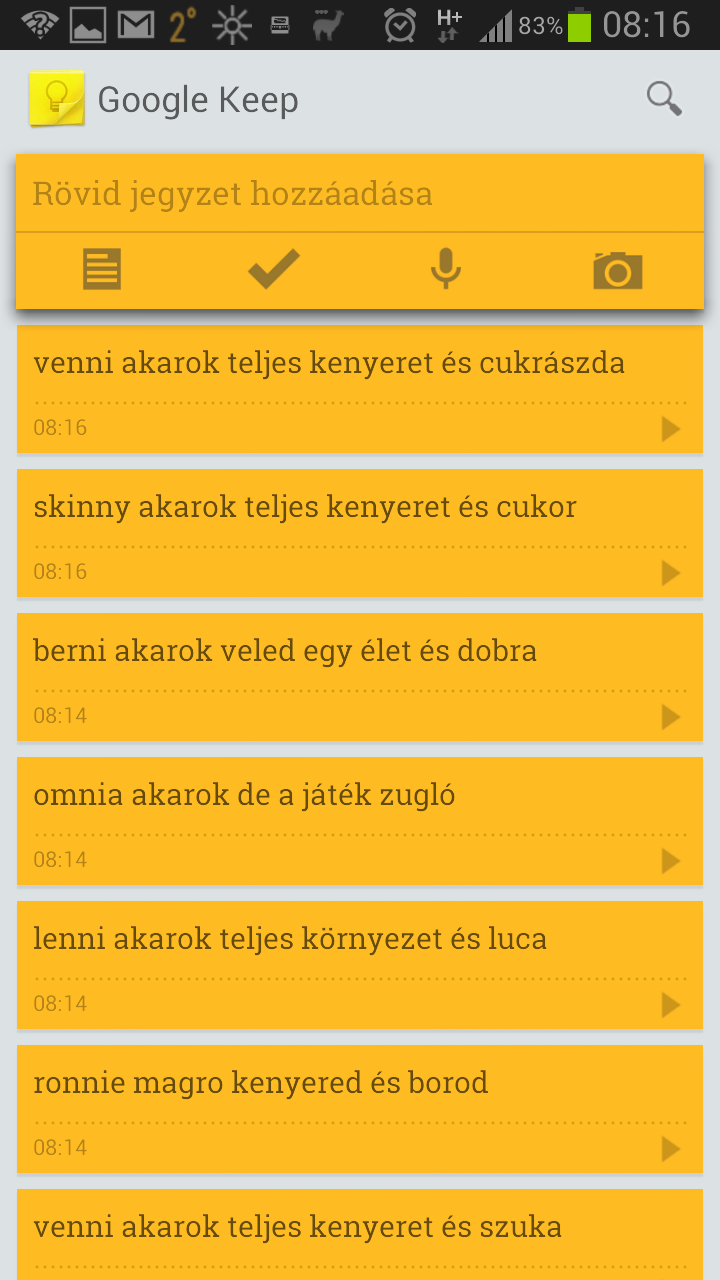Open the berni akarok veled note
Viewport: 720px width, 1280px height.
click(360, 677)
